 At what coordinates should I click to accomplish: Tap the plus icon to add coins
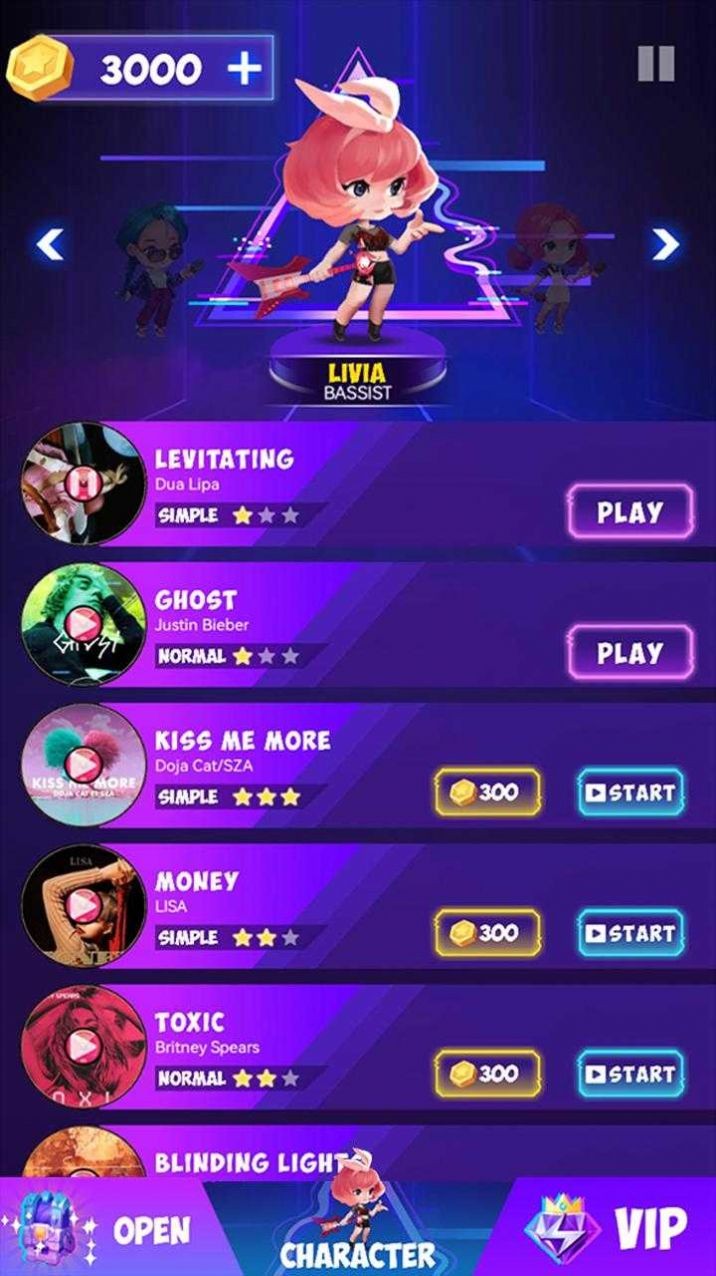[244, 67]
